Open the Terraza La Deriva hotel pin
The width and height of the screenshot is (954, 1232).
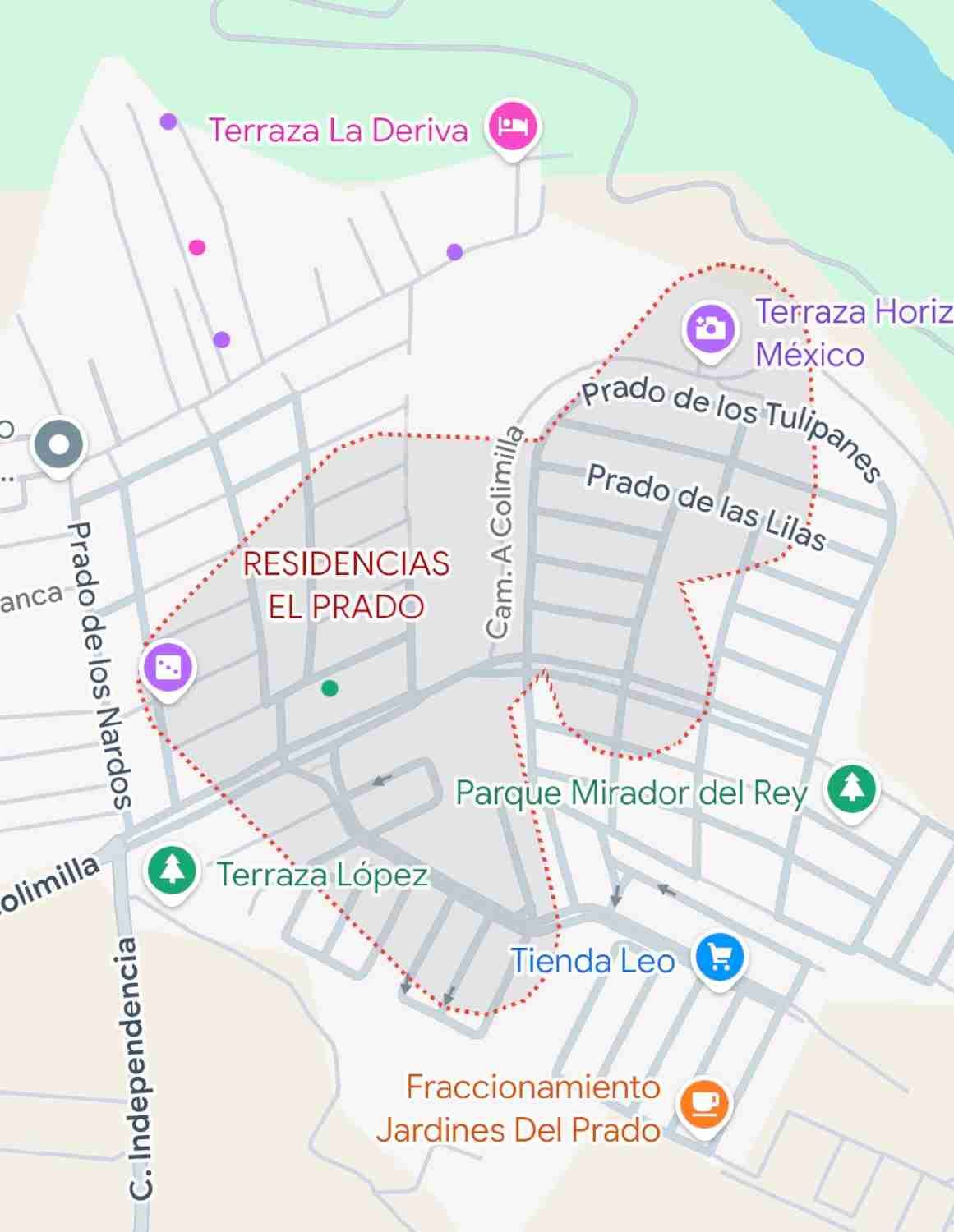(514, 127)
